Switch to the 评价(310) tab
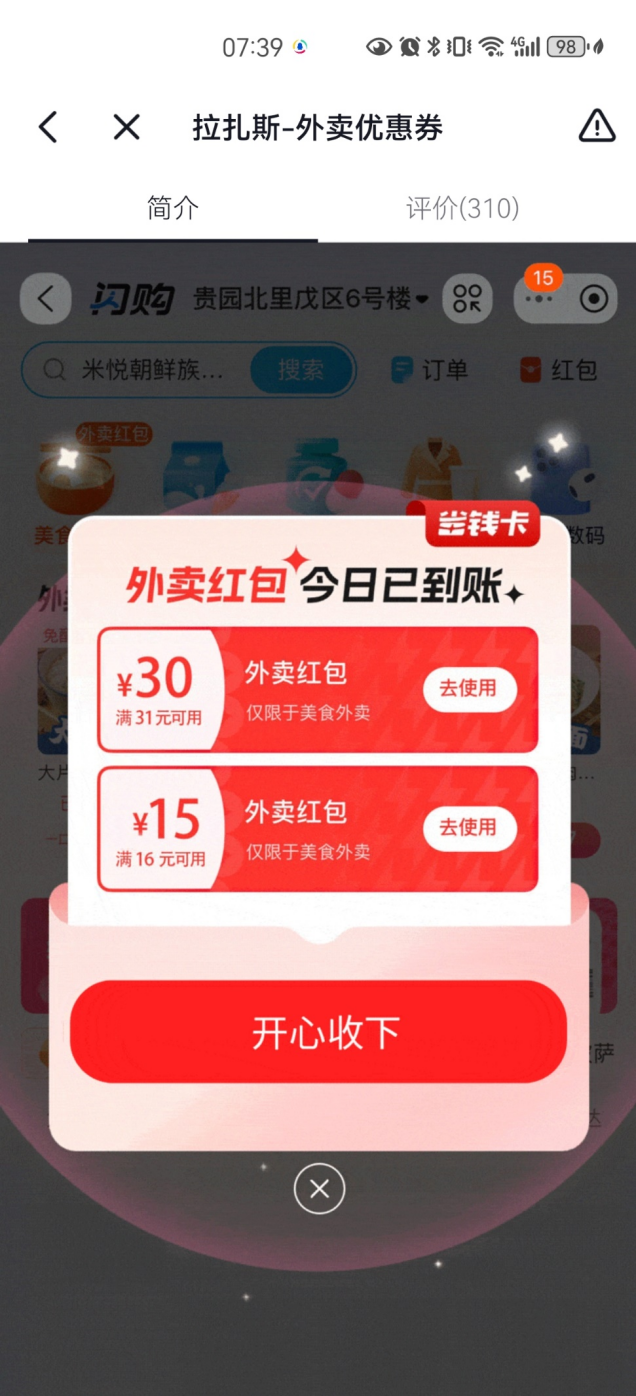 (462, 208)
